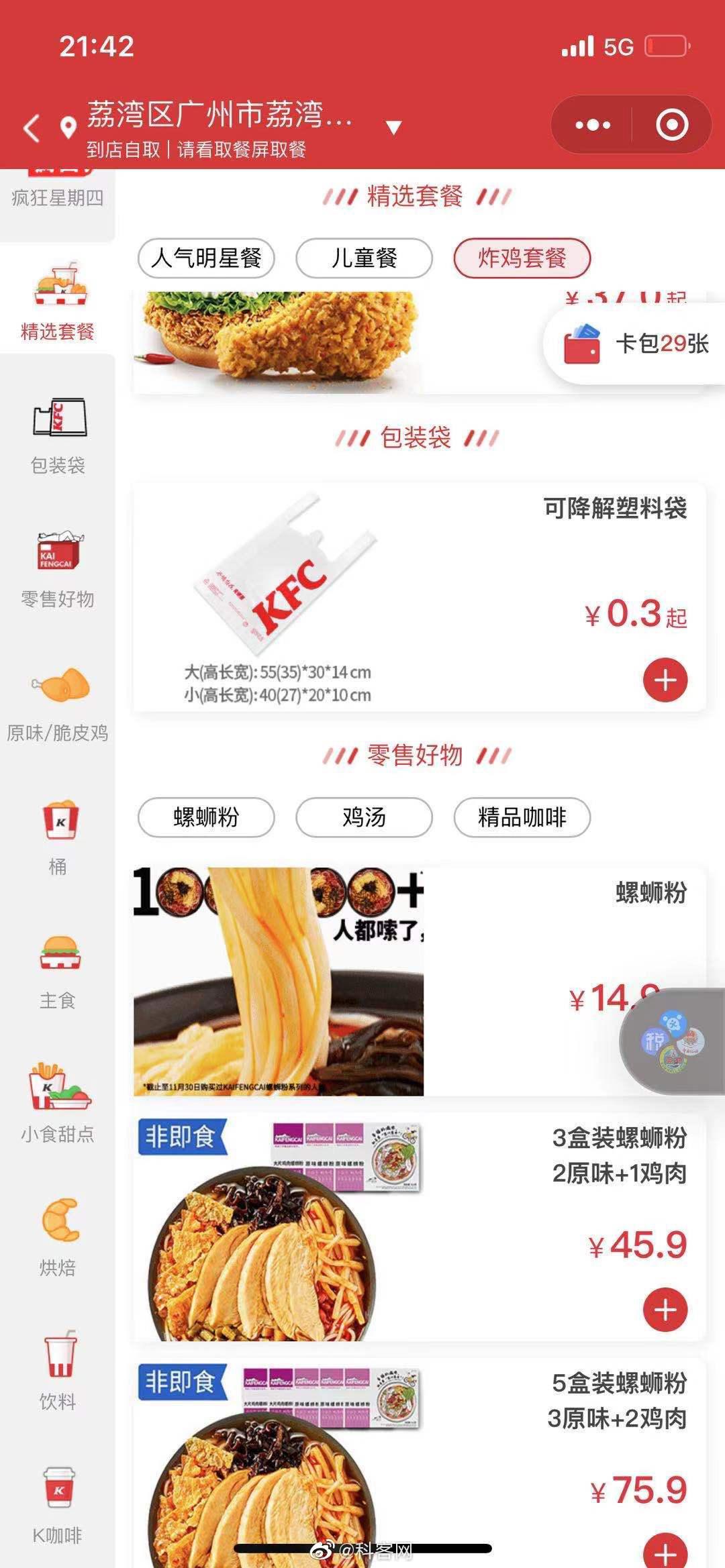
Task: Open the 卡包29张 coupon wallet
Action: tap(635, 344)
